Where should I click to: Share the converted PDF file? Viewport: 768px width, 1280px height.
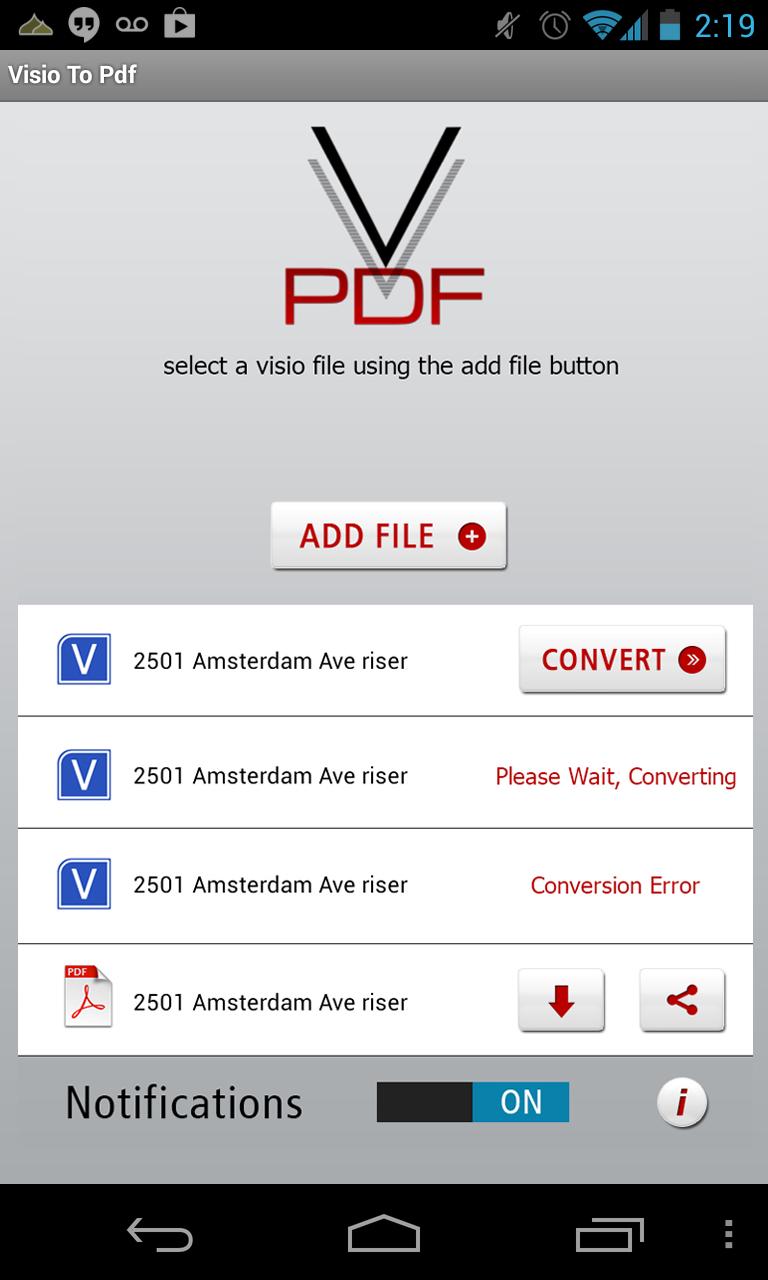(682, 1001)
